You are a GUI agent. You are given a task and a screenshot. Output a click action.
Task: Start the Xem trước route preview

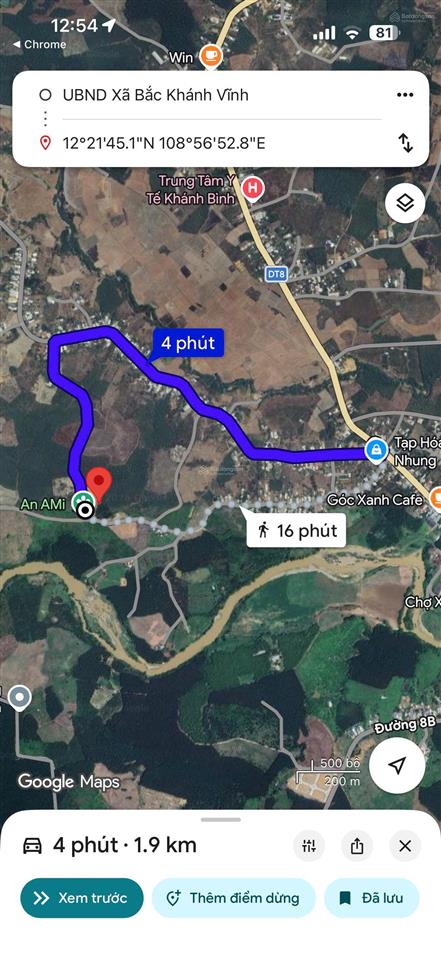click(x=81, y=898)
